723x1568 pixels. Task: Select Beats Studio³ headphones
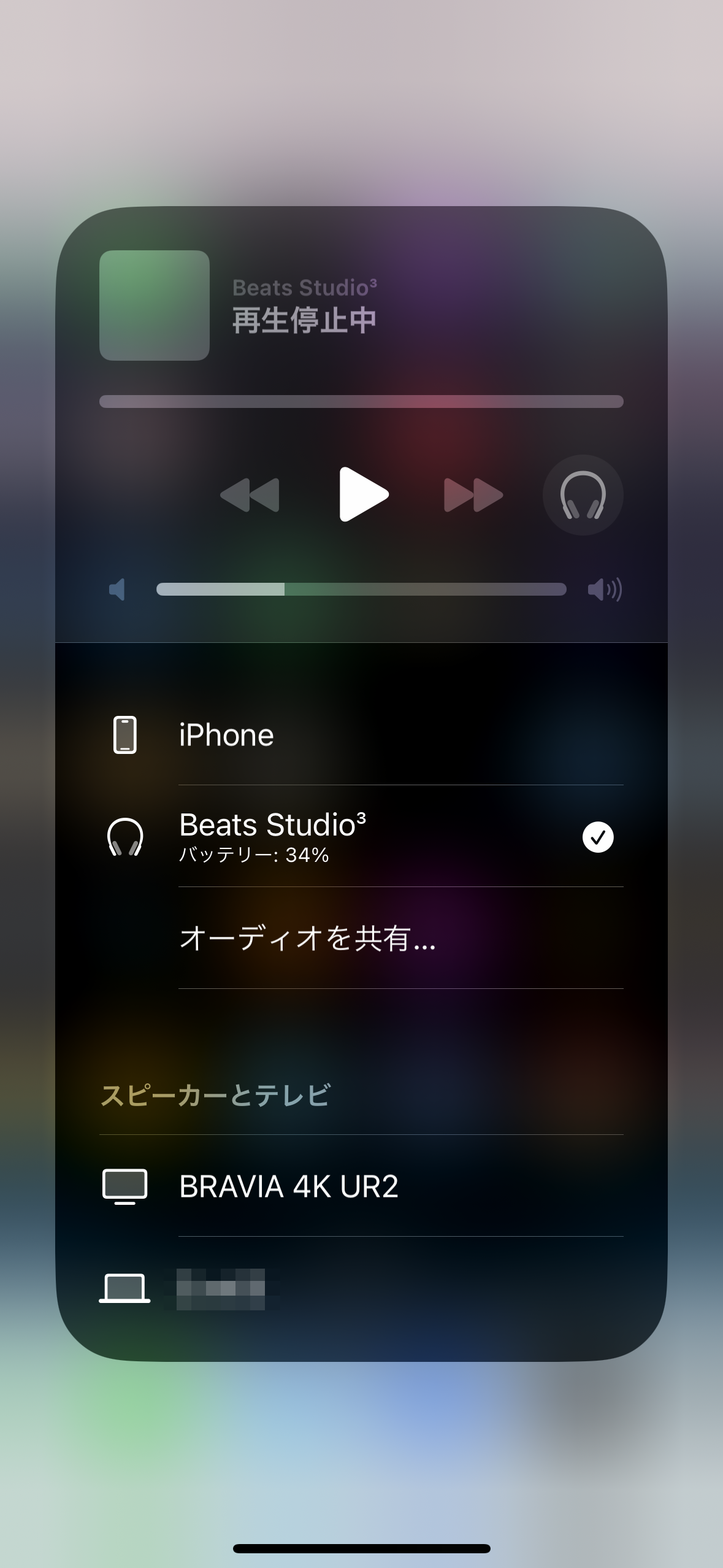(x=361, y=836)
